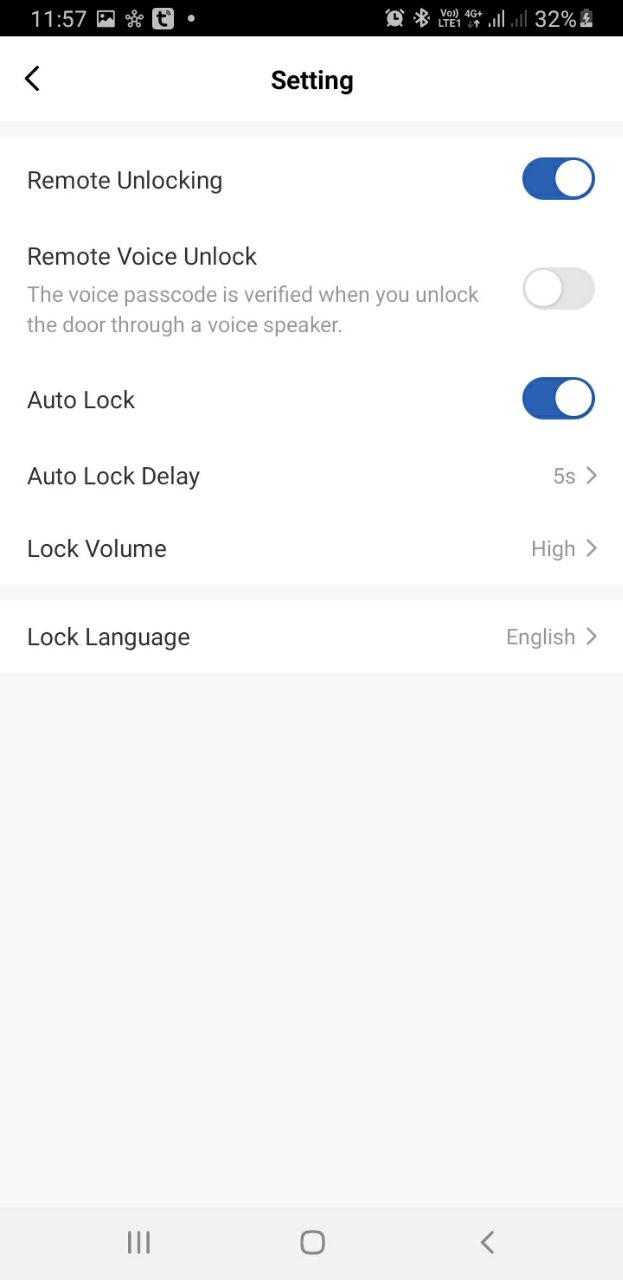The image size is (623, 1280).
Task: Open recent apps from navigation bar
Action: click(x=138, y=1242)
